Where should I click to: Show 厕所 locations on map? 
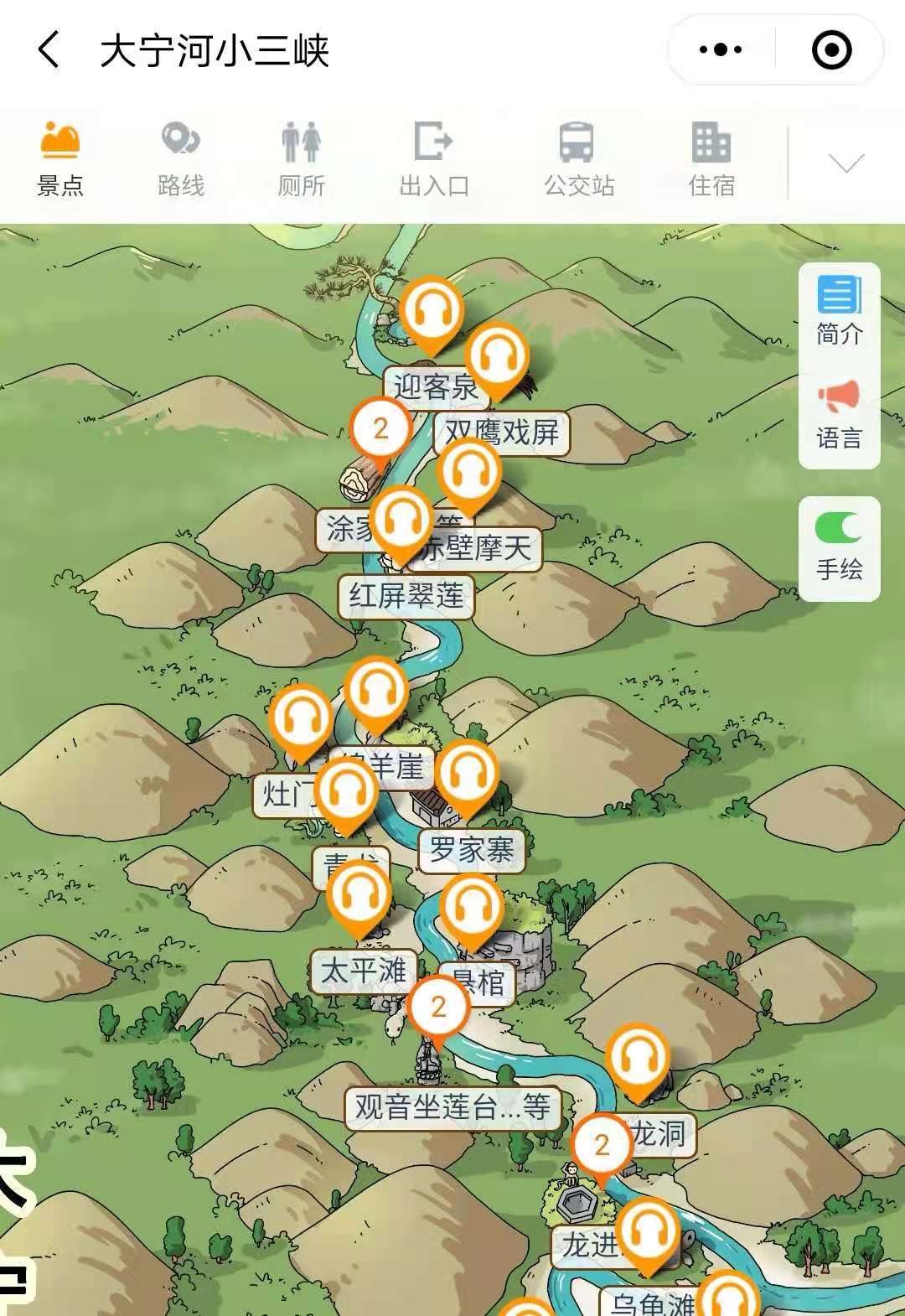pos(301,159)
